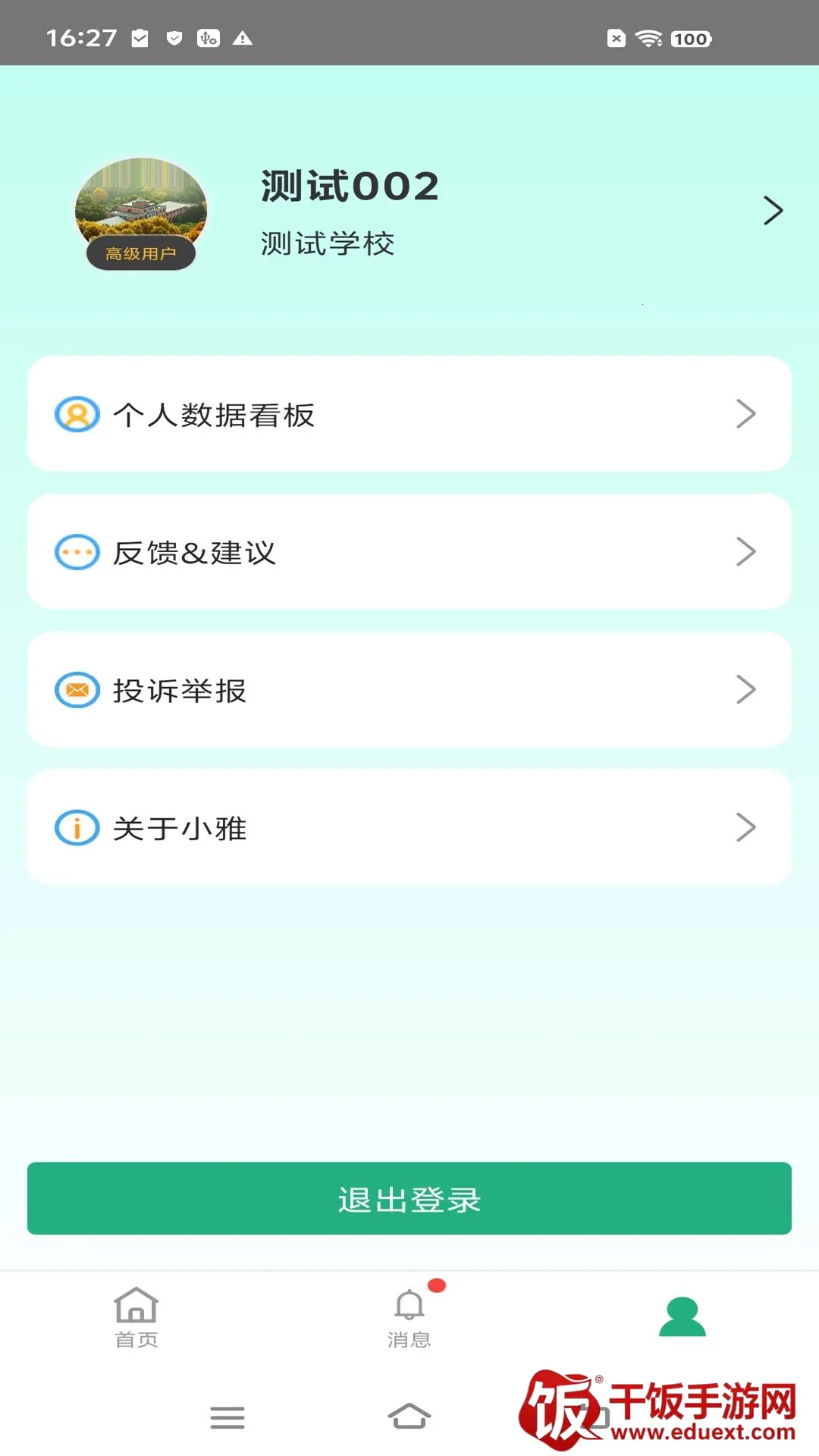Open the system recent apps menu button
This screenshot has height=1456, width=819.
[x=227, y=1417]
